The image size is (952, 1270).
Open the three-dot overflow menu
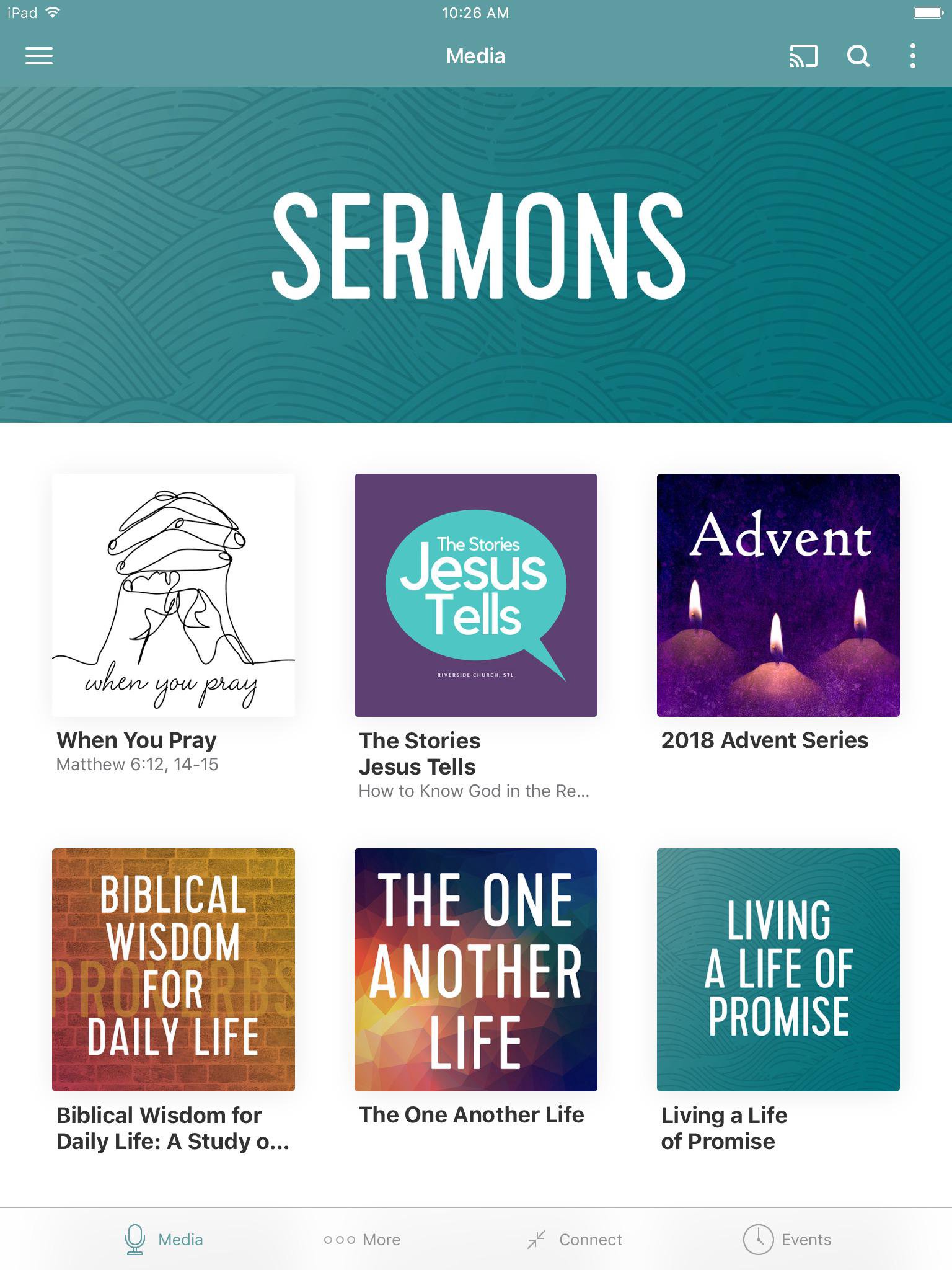click(x=912, y=56)
